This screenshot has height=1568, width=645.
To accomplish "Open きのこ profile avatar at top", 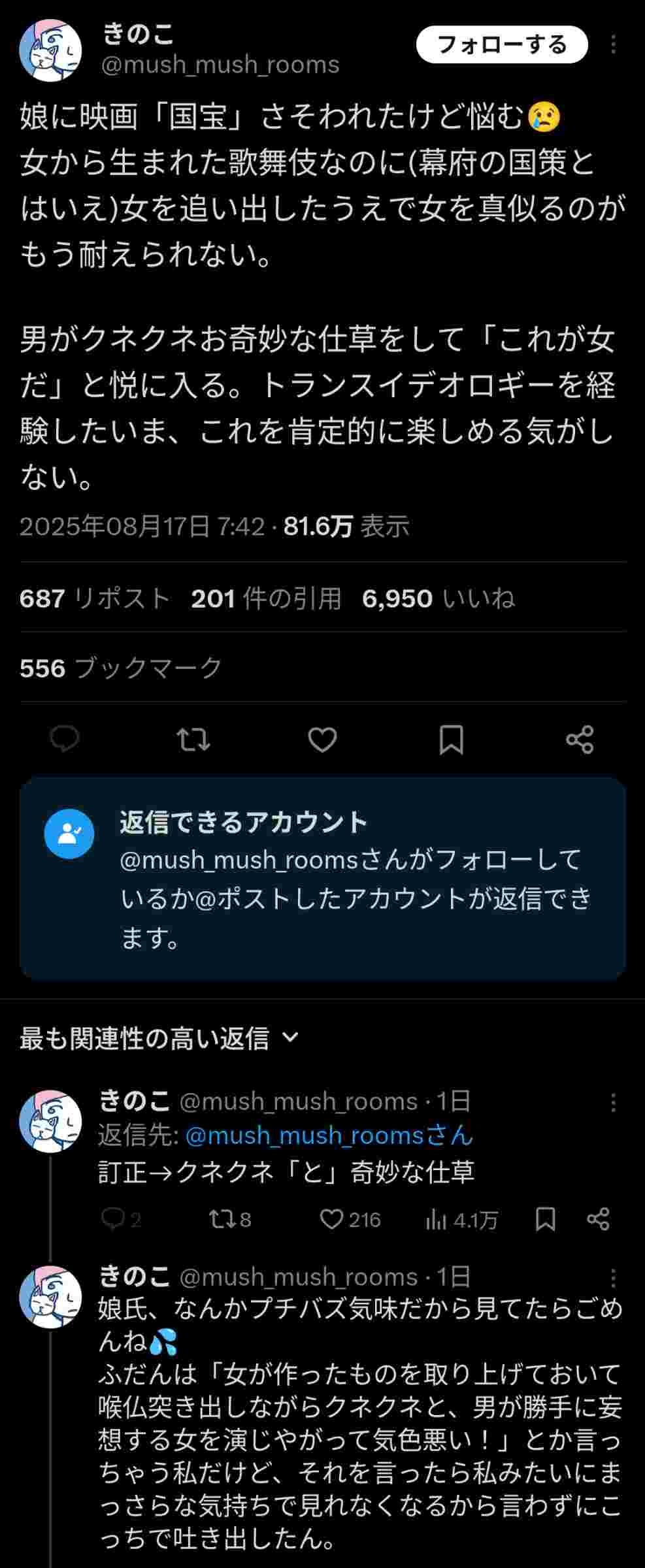I will pos(50,50).
